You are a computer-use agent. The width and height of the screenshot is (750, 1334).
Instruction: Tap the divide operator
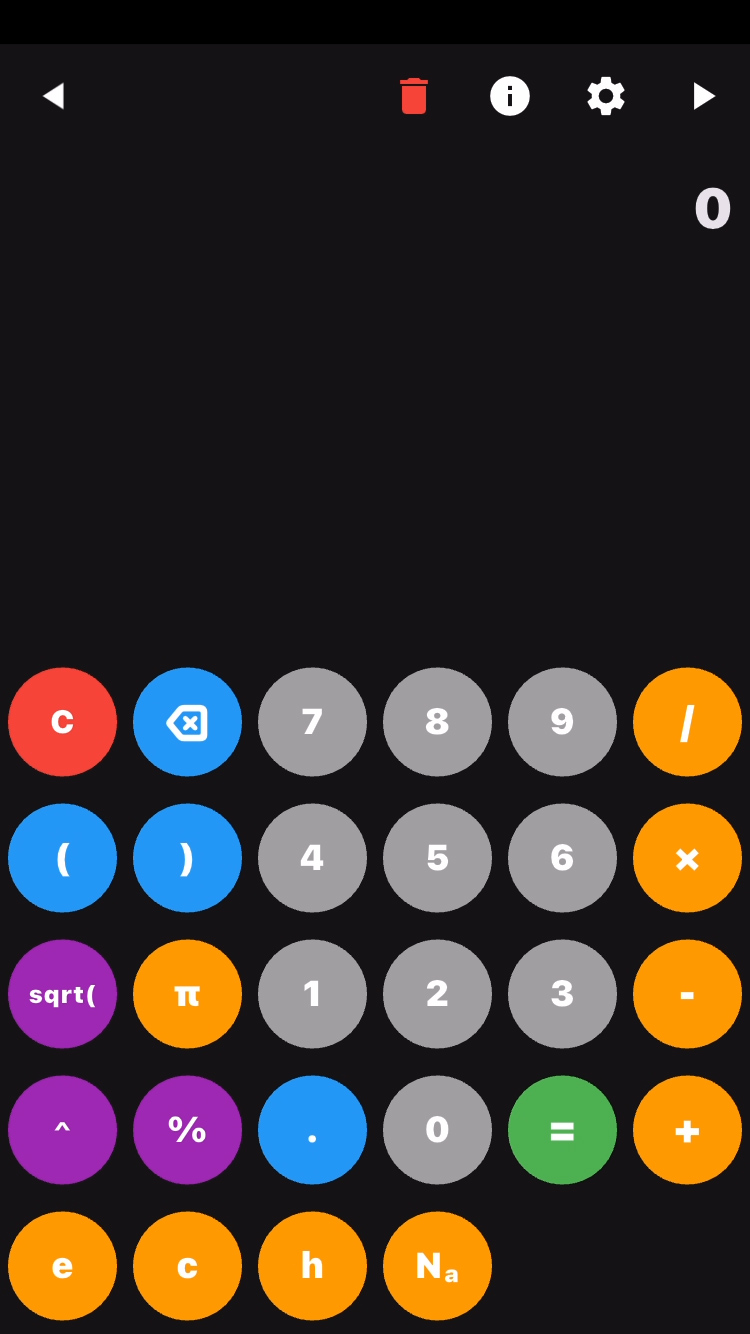pos(687,722)
